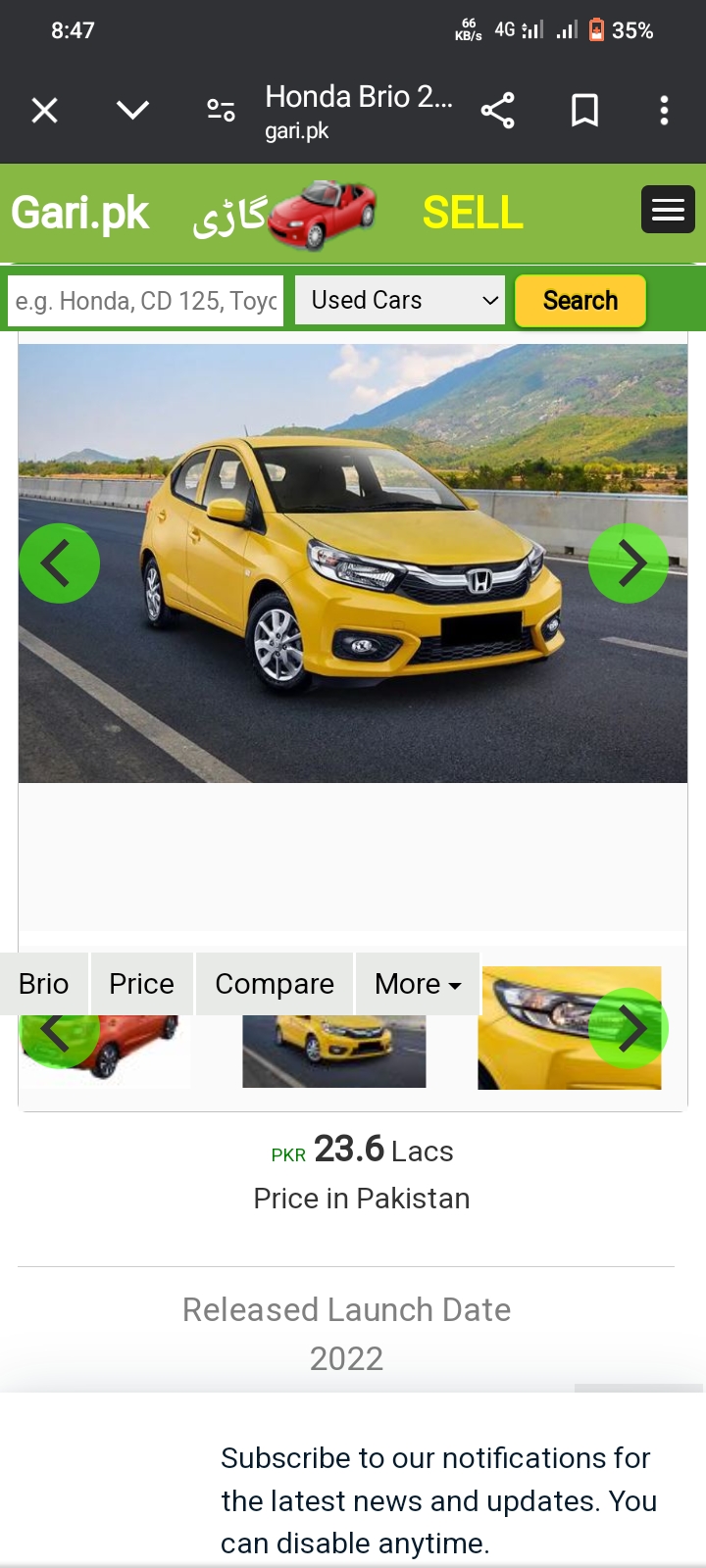
Task: Open the hamburger navigation menu
Action: tap(668, 210)
